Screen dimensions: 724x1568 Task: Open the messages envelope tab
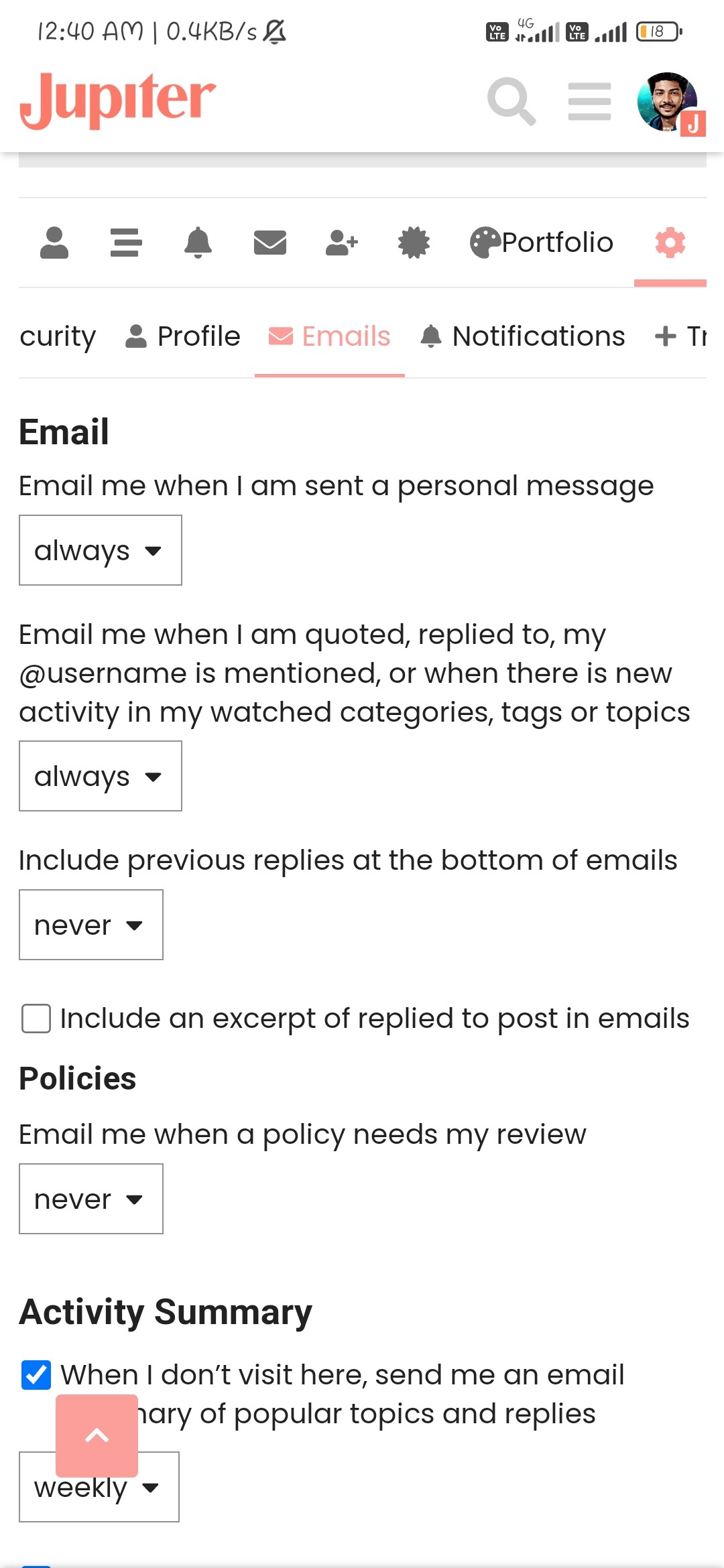(x=270, y=243)
